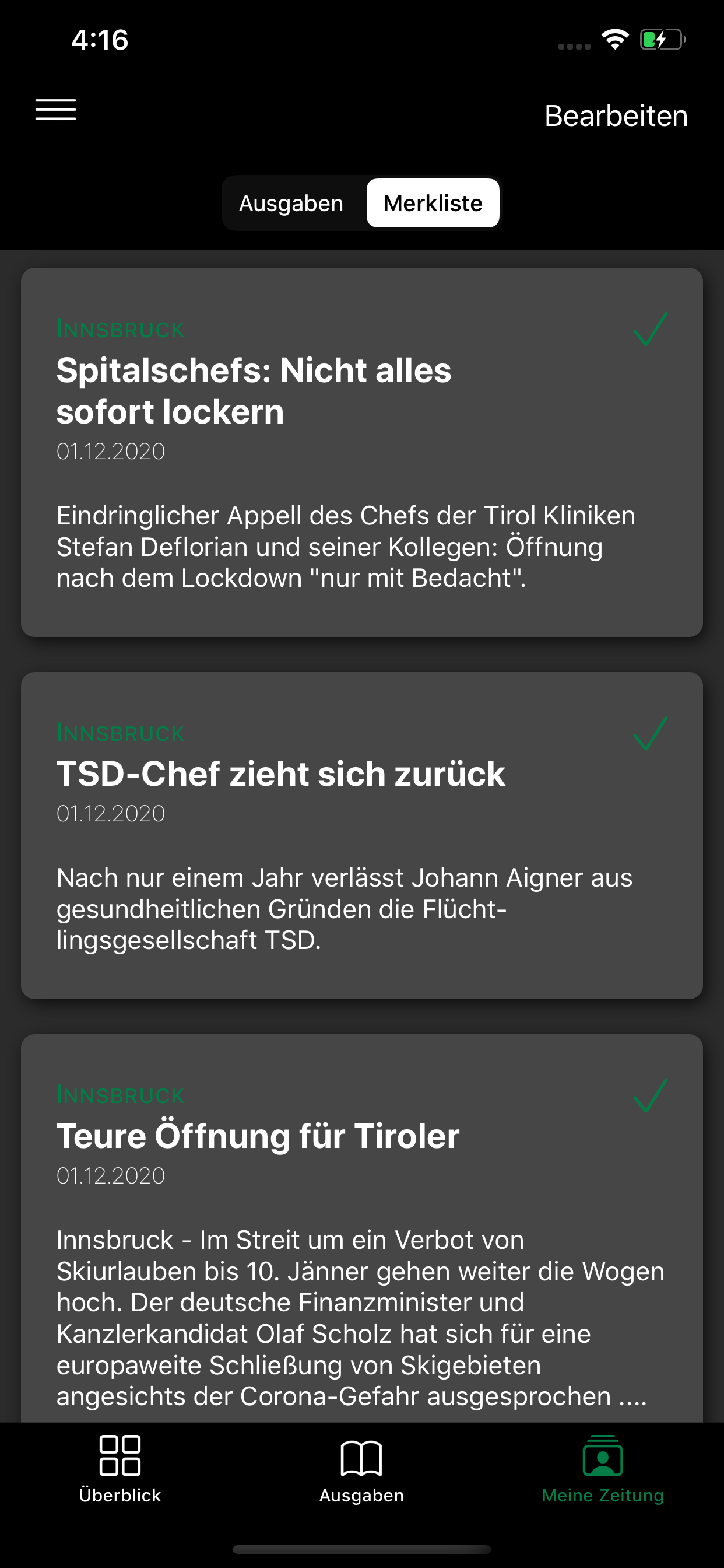The height and width of the screenshot is (1568, 724).
Task: Tap the clock showing 4:16
Action: 99,40
